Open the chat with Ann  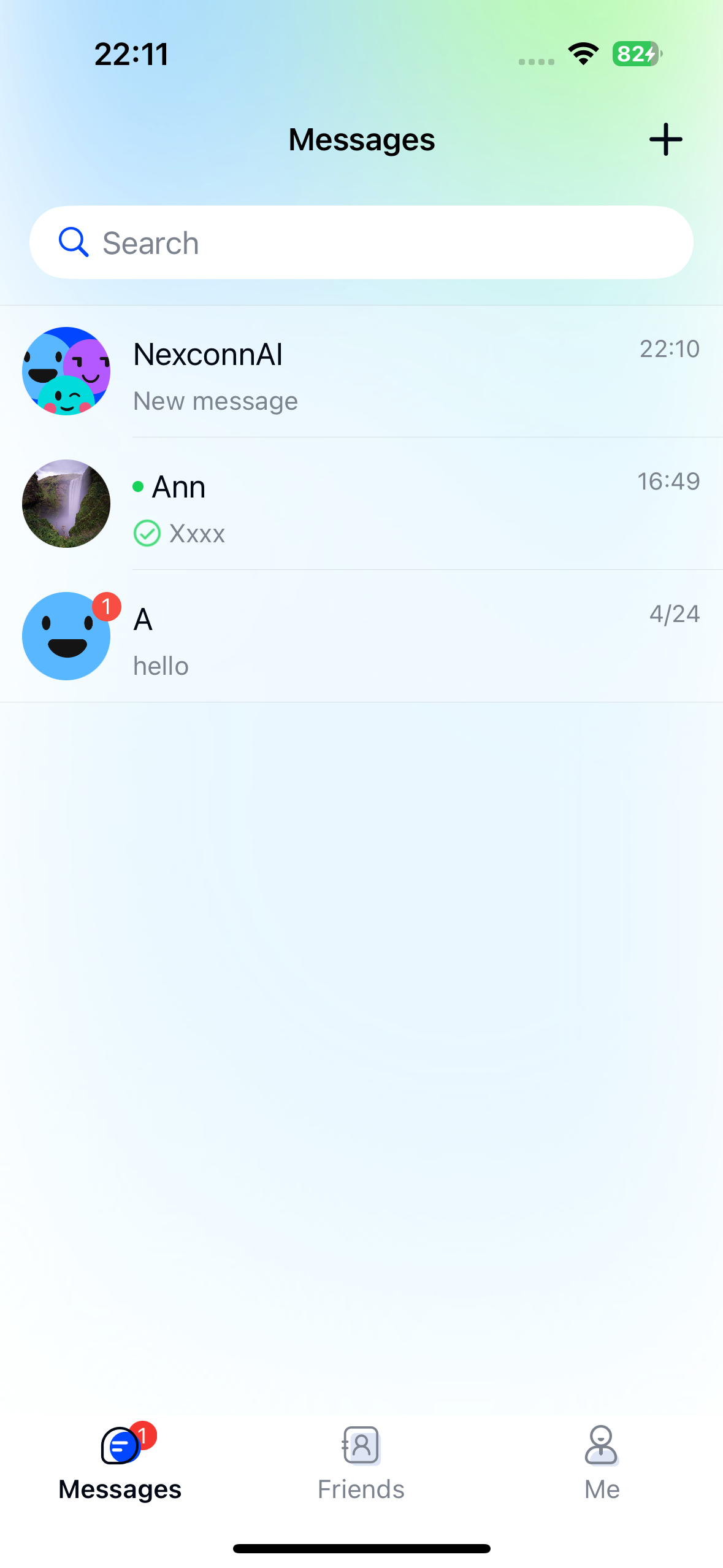pos(361,504)
